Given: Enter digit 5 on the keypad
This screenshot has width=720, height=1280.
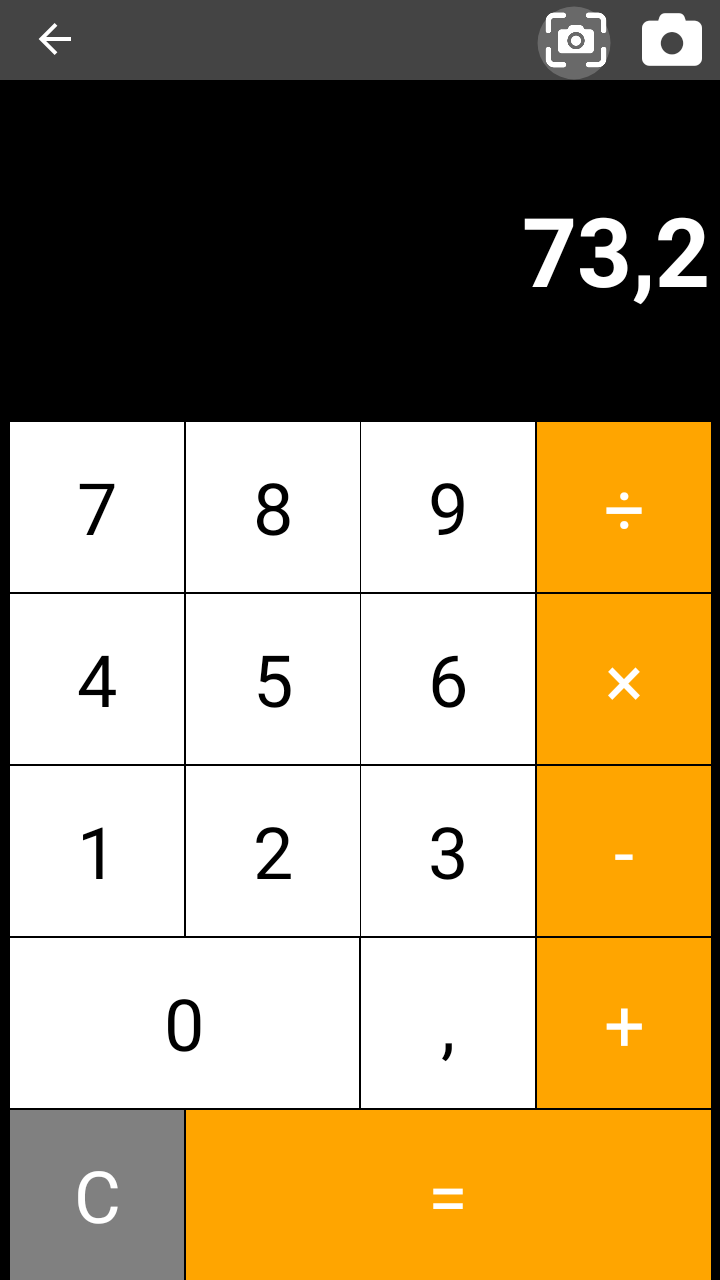Looking at the screenshot, I should click(x=273, y=680).
